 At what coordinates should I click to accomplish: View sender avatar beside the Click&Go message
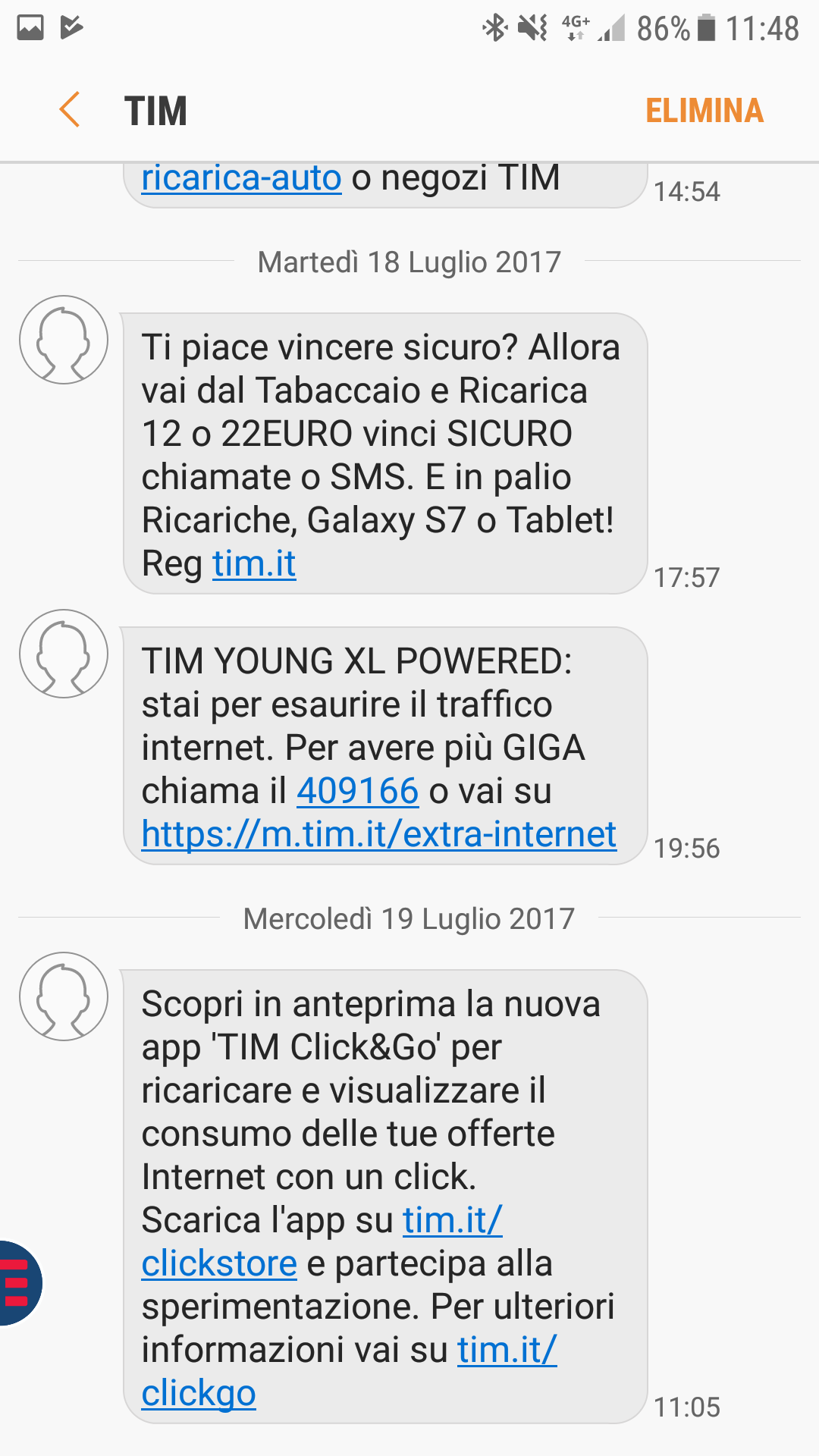tap(64, 996)
